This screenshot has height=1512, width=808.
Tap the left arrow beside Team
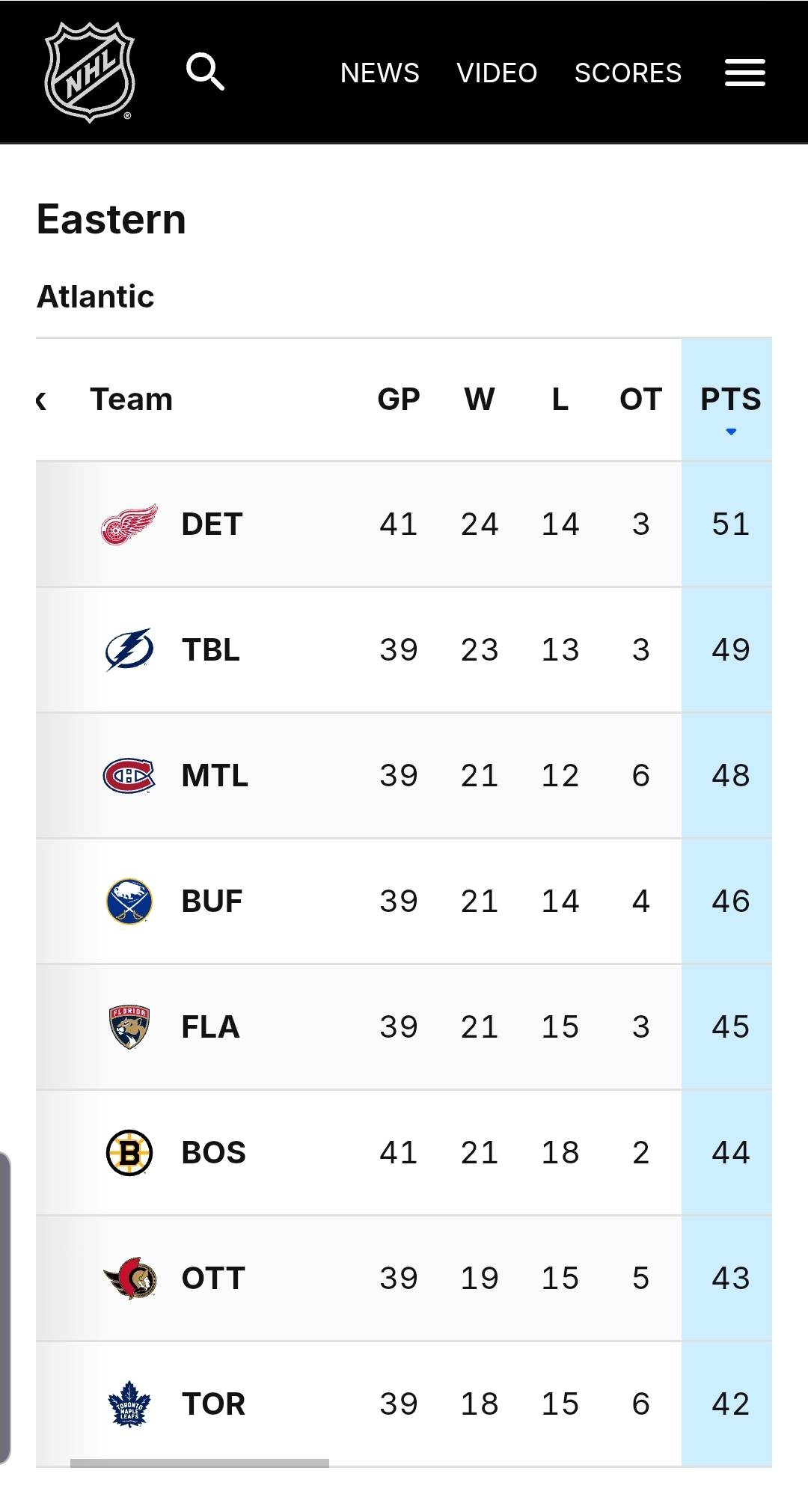[41, 400]
